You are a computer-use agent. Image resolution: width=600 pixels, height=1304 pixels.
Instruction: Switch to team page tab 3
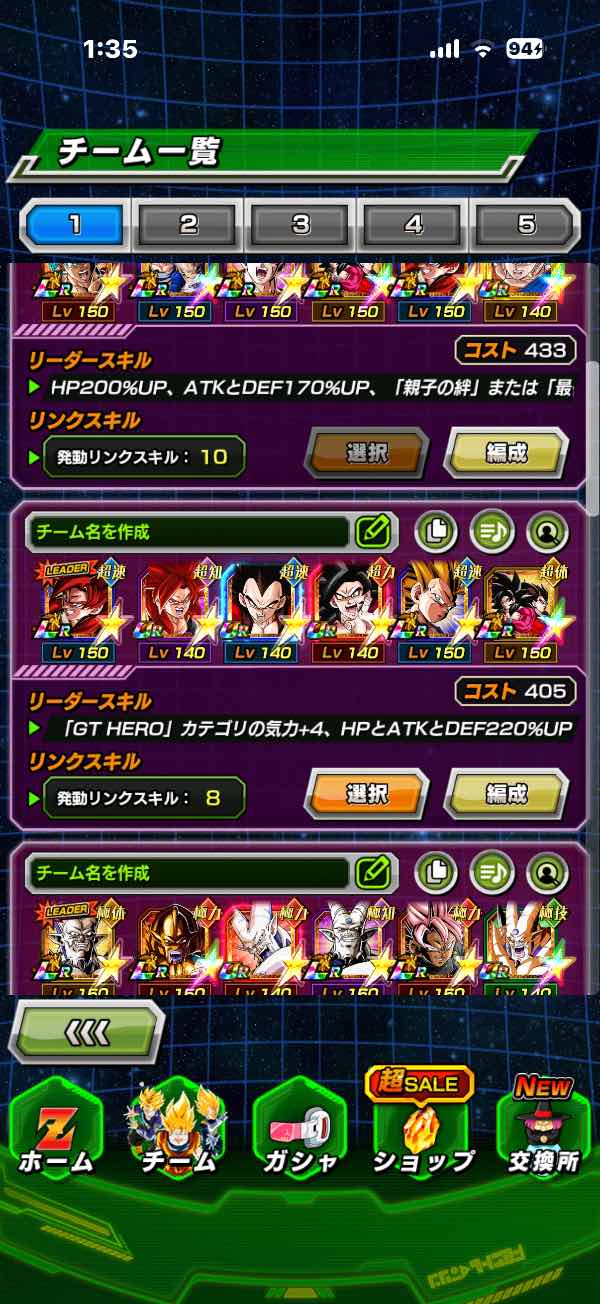click(301, 225)
